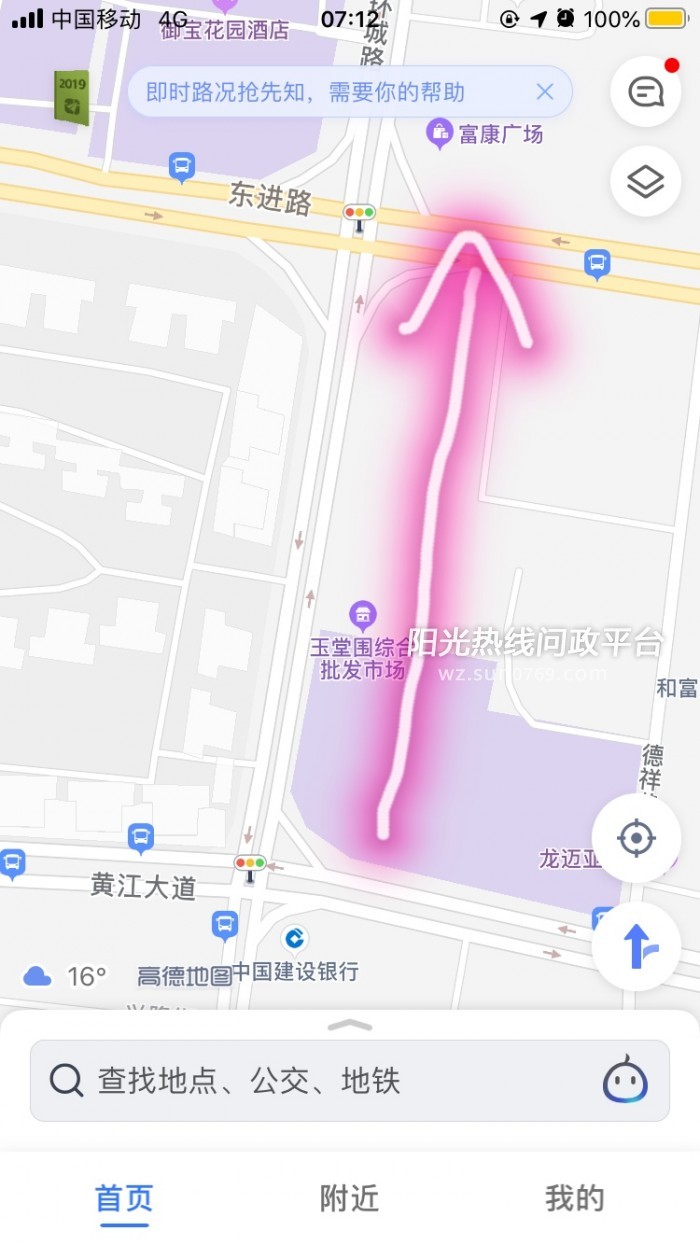The width and height of the screenshot is (700, 1245).
Task: Switch to the 附近 tab
Action: [349, 1198]
